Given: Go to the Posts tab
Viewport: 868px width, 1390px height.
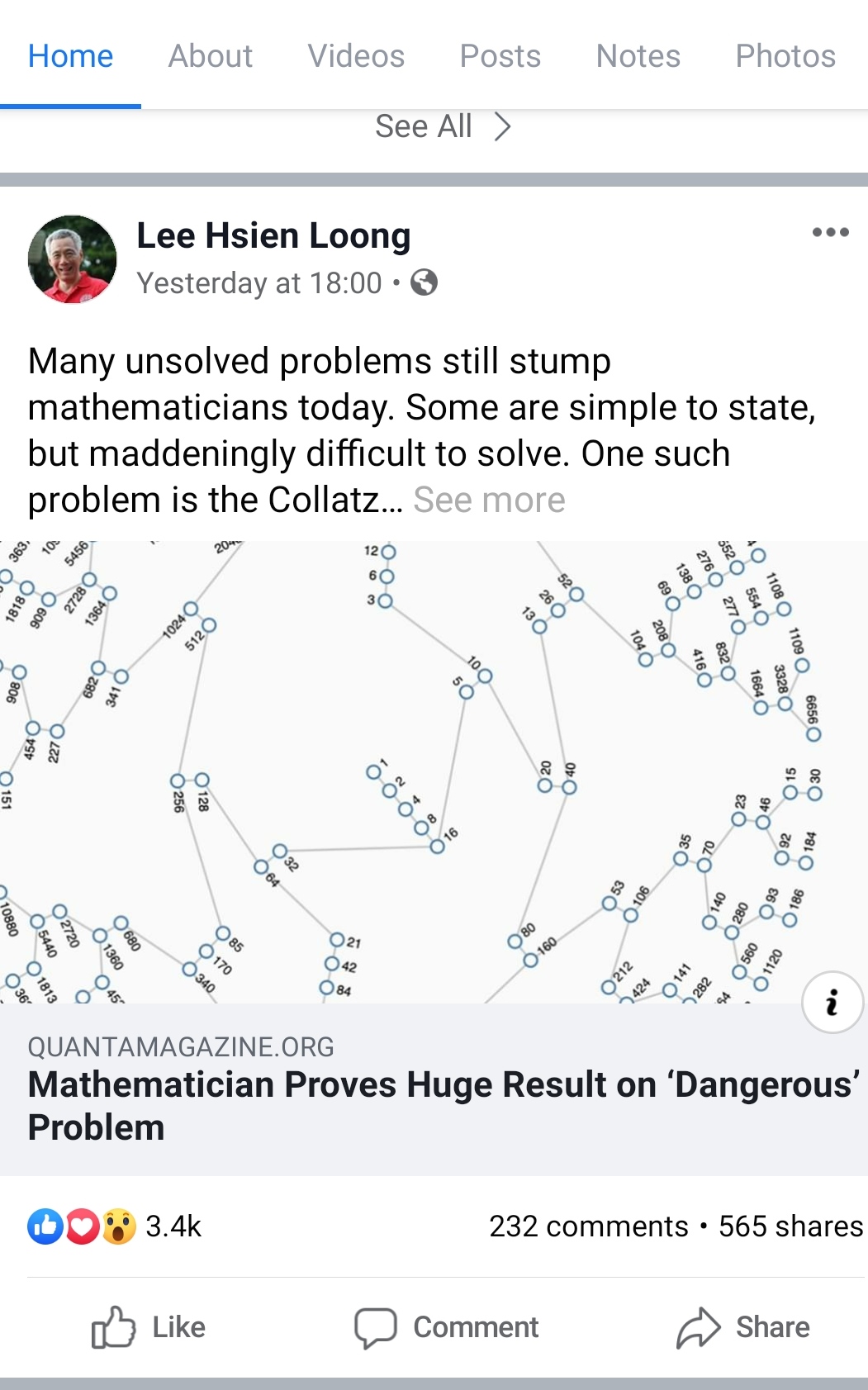Looking at the screenshot, I should point(500,56).
